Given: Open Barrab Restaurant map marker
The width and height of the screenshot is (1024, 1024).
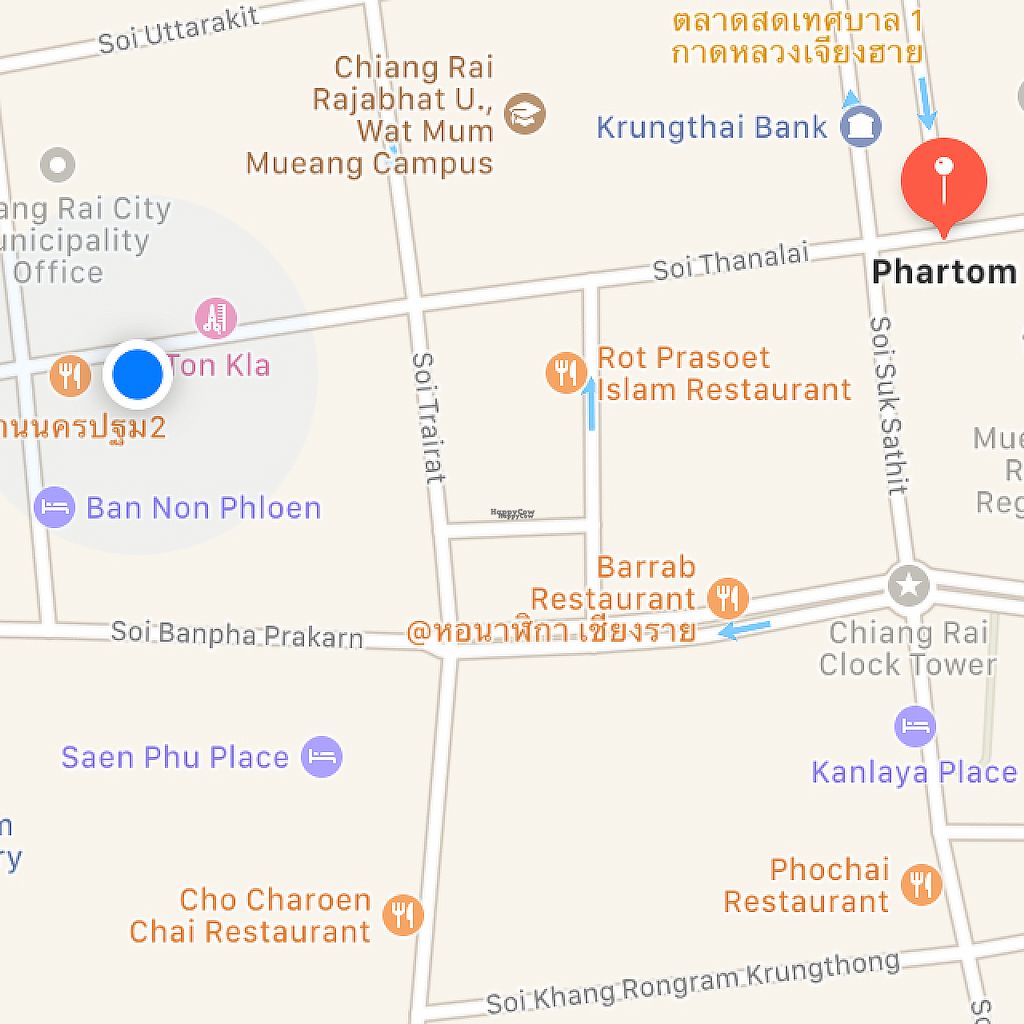Looking at the screenshot, I should tap(728, 599).
